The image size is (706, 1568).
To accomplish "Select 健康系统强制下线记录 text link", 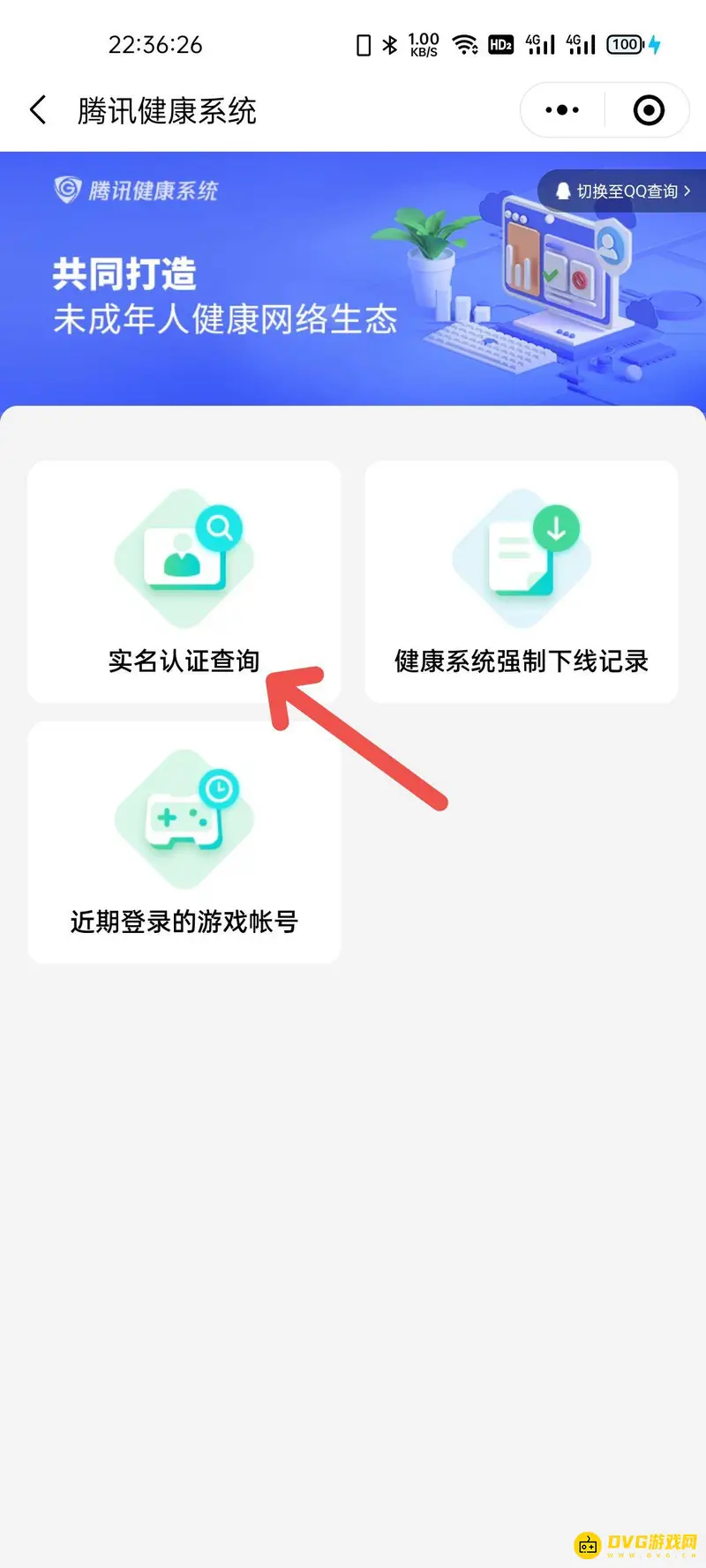I will coord(521,661).
